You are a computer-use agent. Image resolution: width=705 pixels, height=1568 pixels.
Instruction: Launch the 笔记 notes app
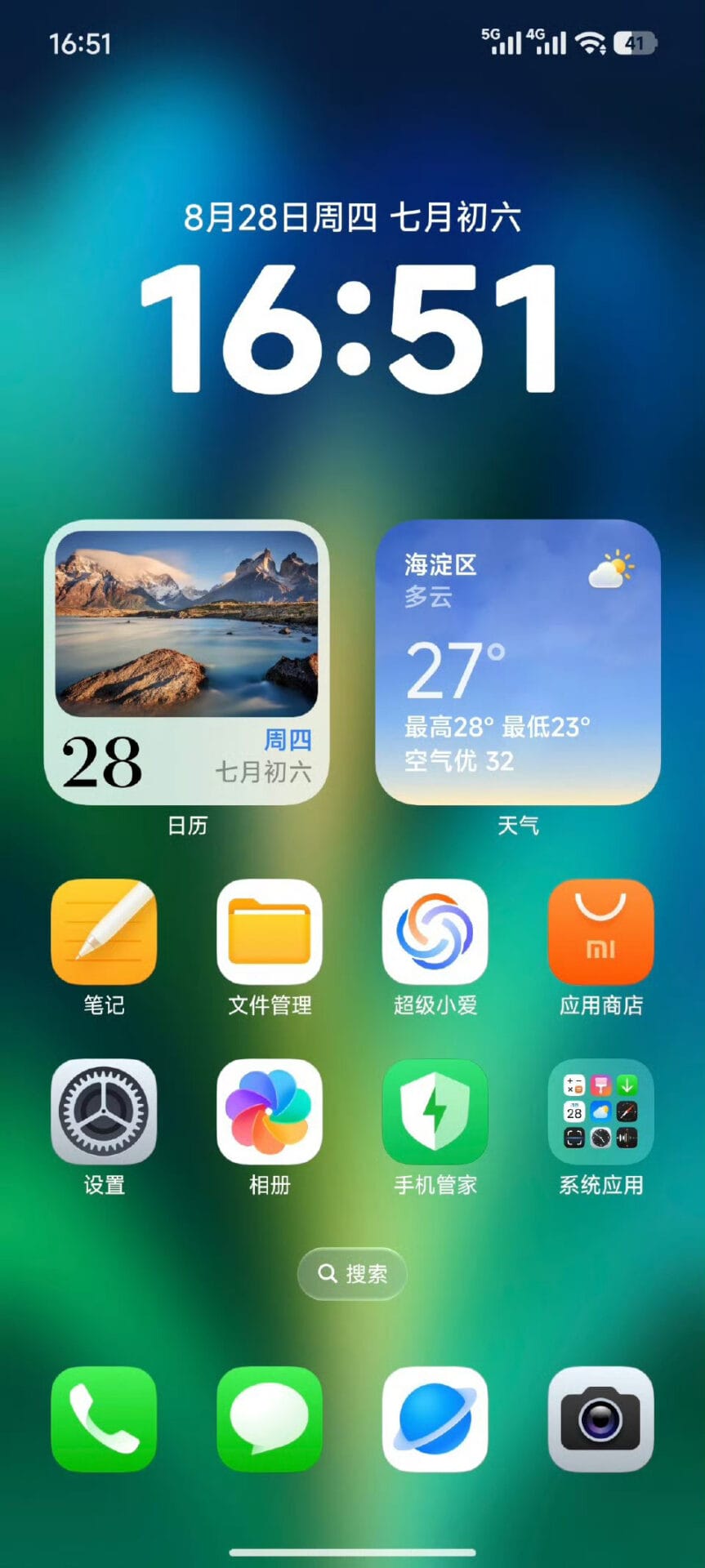tap(104, 932)
